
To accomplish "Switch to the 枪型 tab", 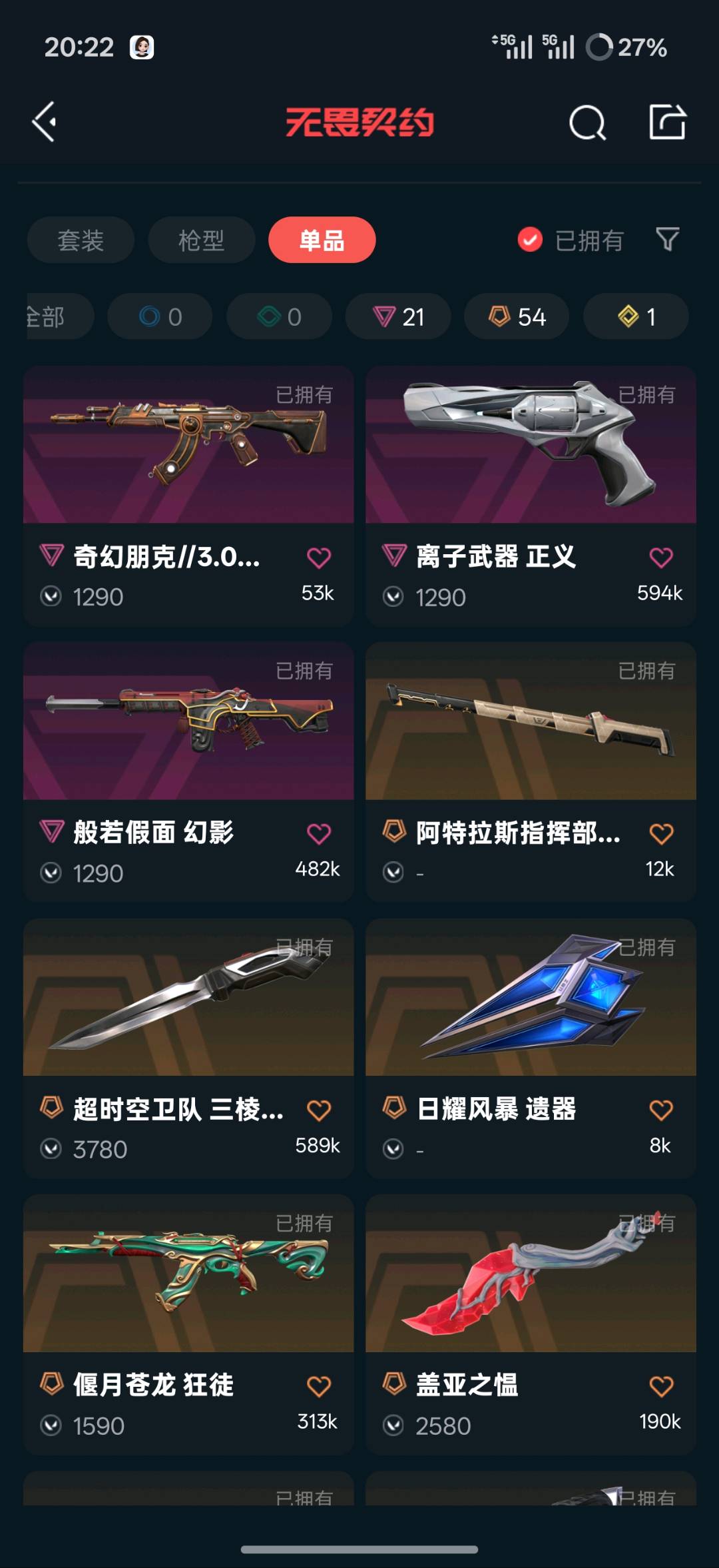I will [x=201, y=240].
